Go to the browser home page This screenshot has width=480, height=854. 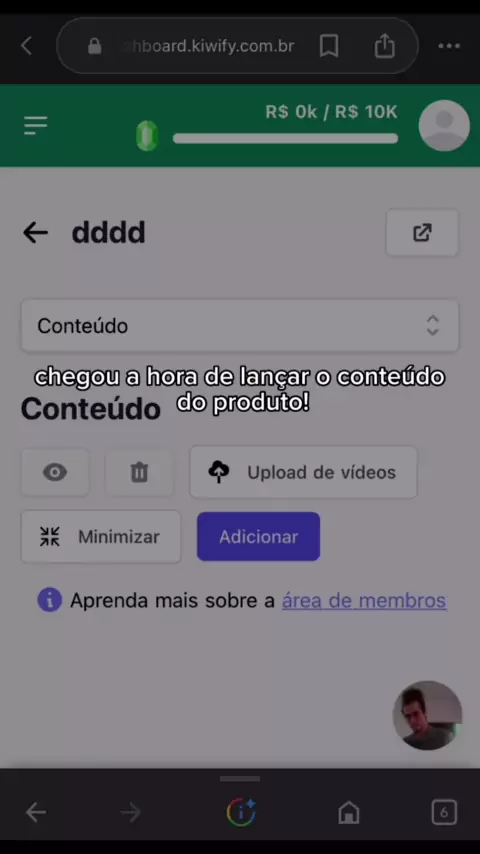(x=349, y=813)
